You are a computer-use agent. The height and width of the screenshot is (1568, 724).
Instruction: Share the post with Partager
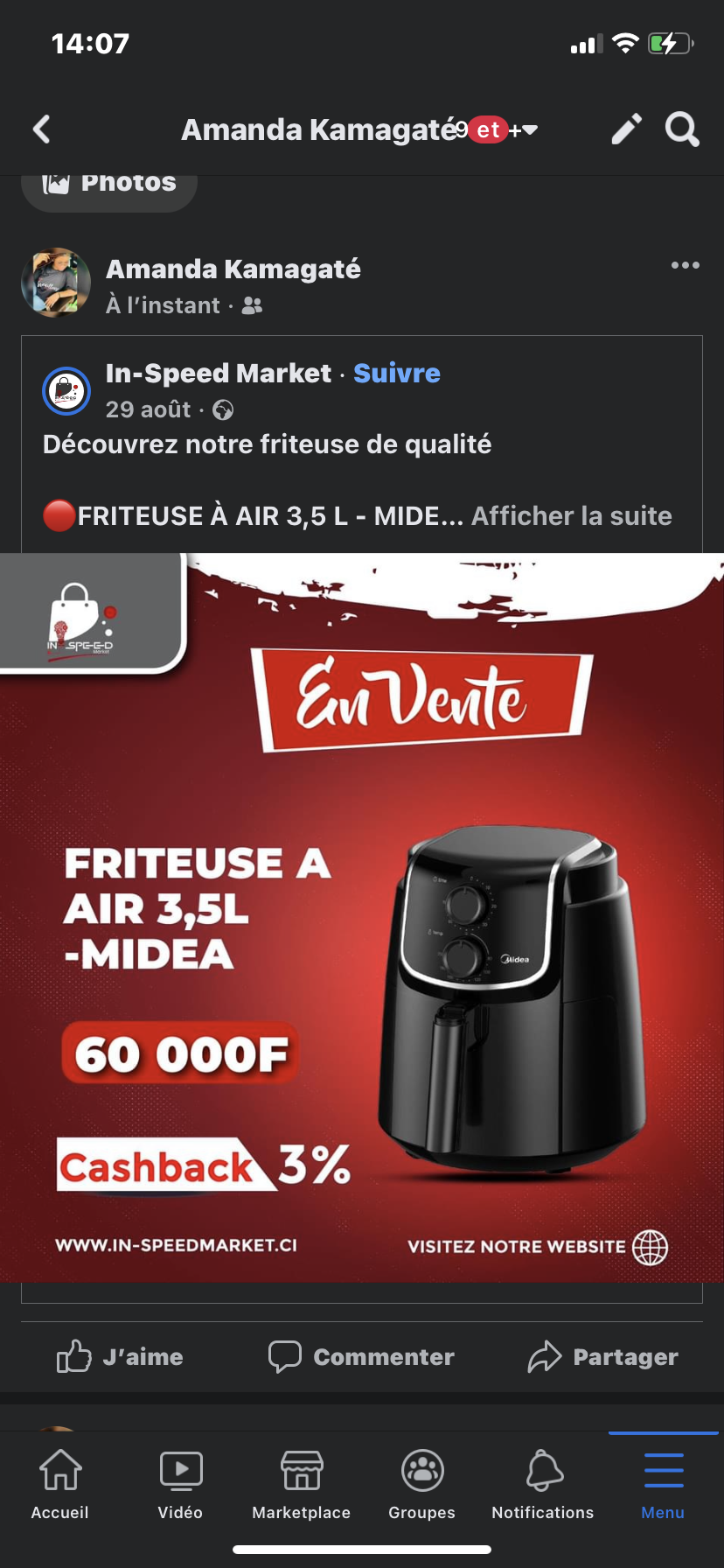(603, 1357)
